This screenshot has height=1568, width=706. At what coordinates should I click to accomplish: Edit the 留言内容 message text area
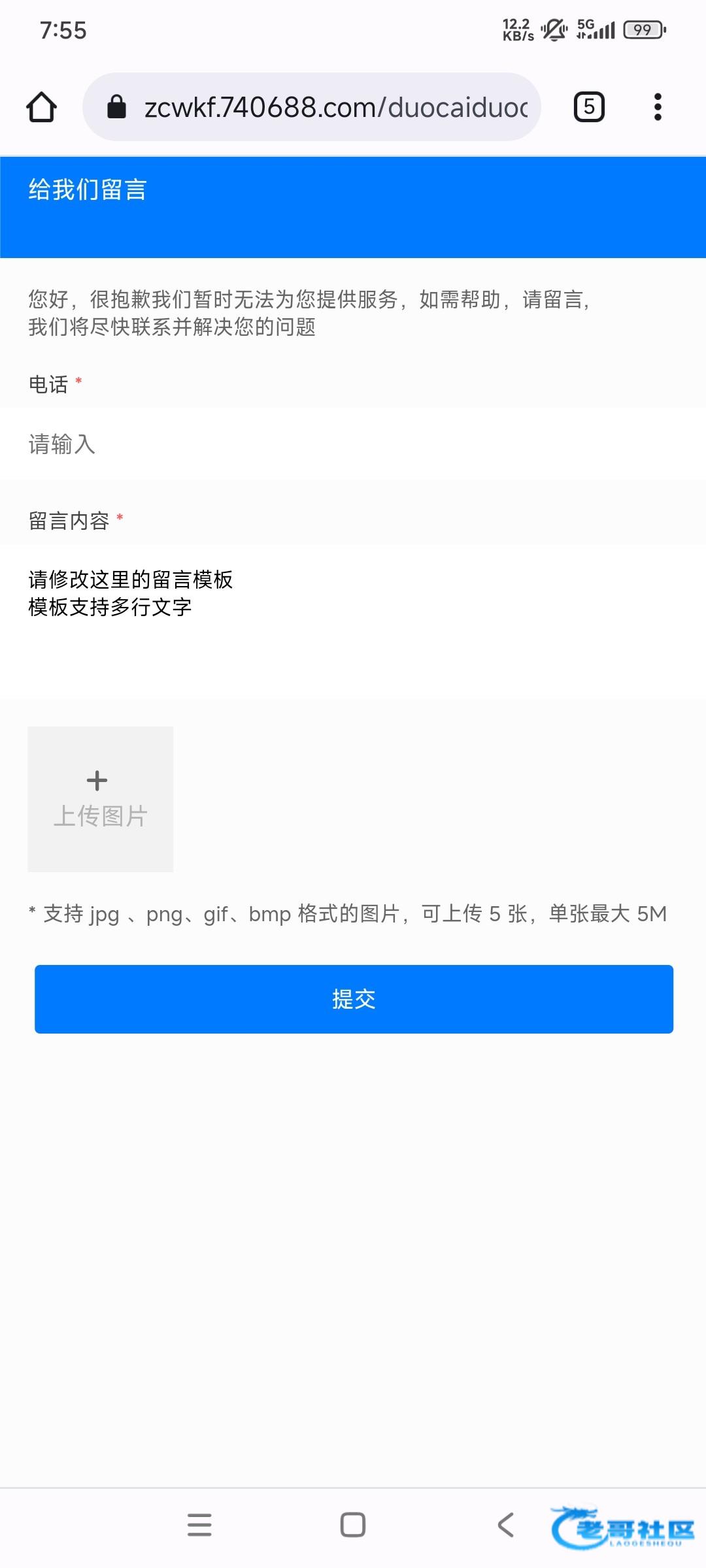353,621
